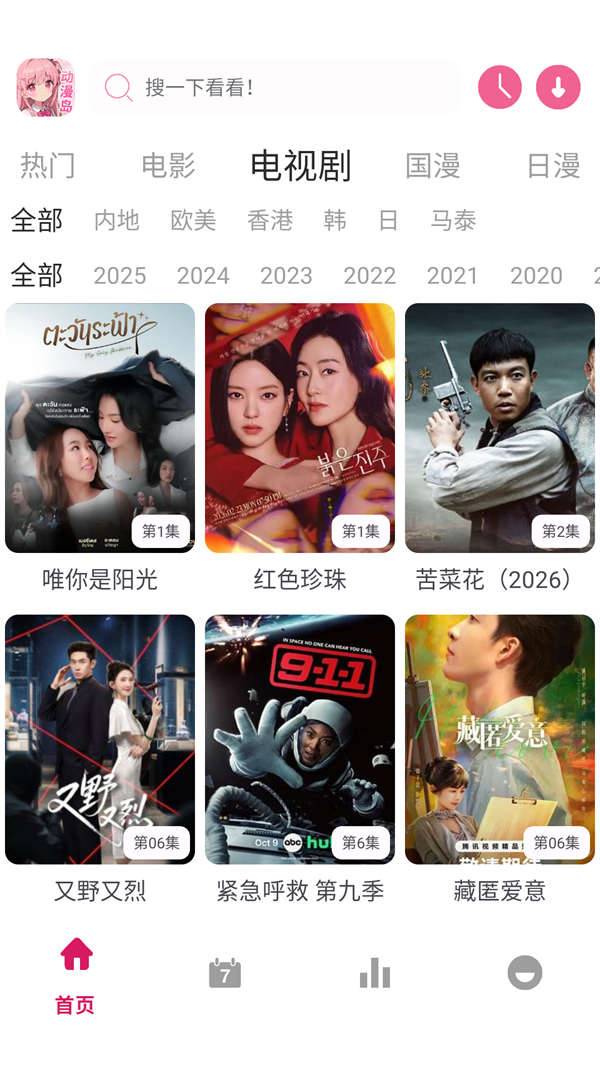The height and width of the screenshot is (1066, 600).
Task: Select year 2023 filter
Action: (x=286, y=275)
